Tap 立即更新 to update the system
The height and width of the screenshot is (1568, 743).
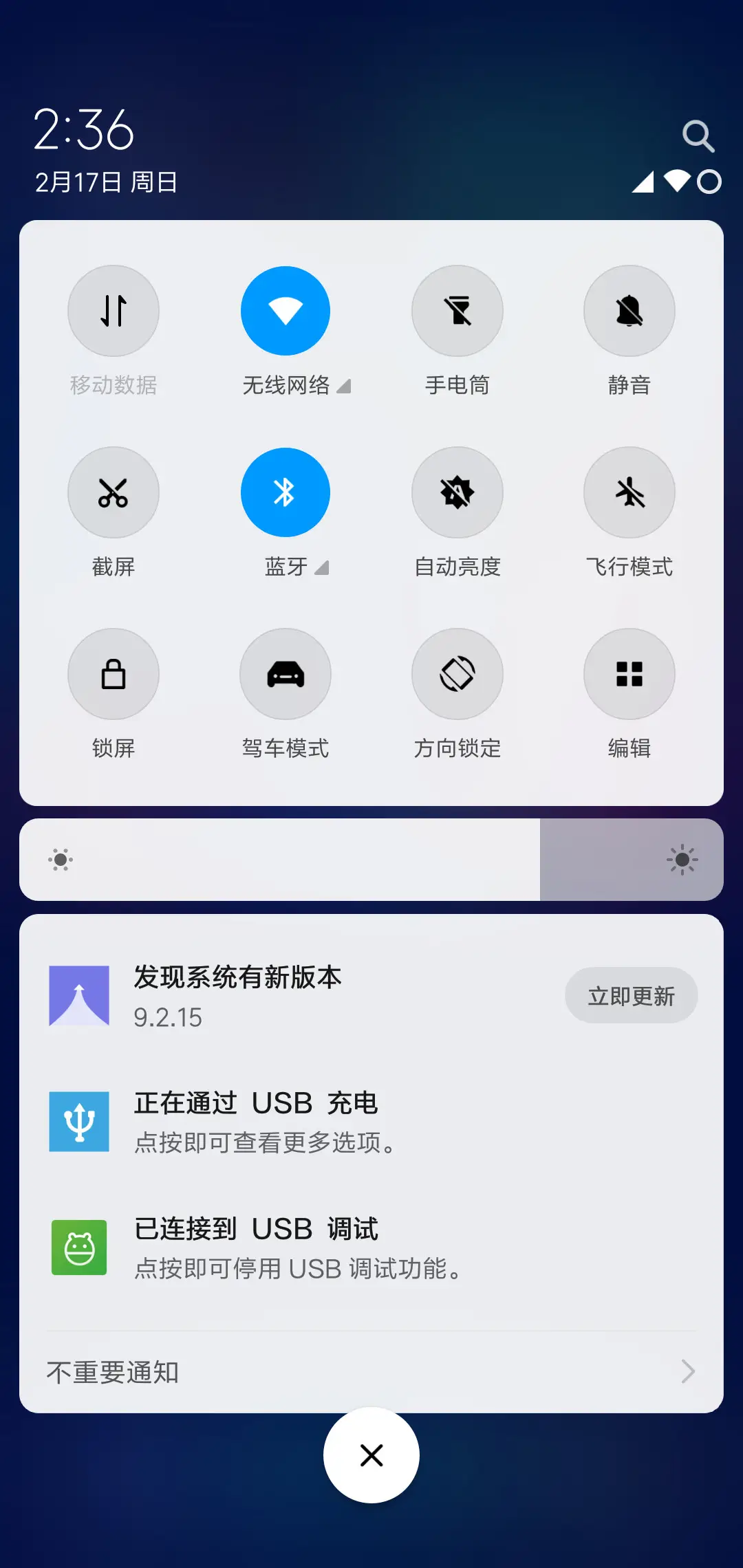click(x=630, y=994)
